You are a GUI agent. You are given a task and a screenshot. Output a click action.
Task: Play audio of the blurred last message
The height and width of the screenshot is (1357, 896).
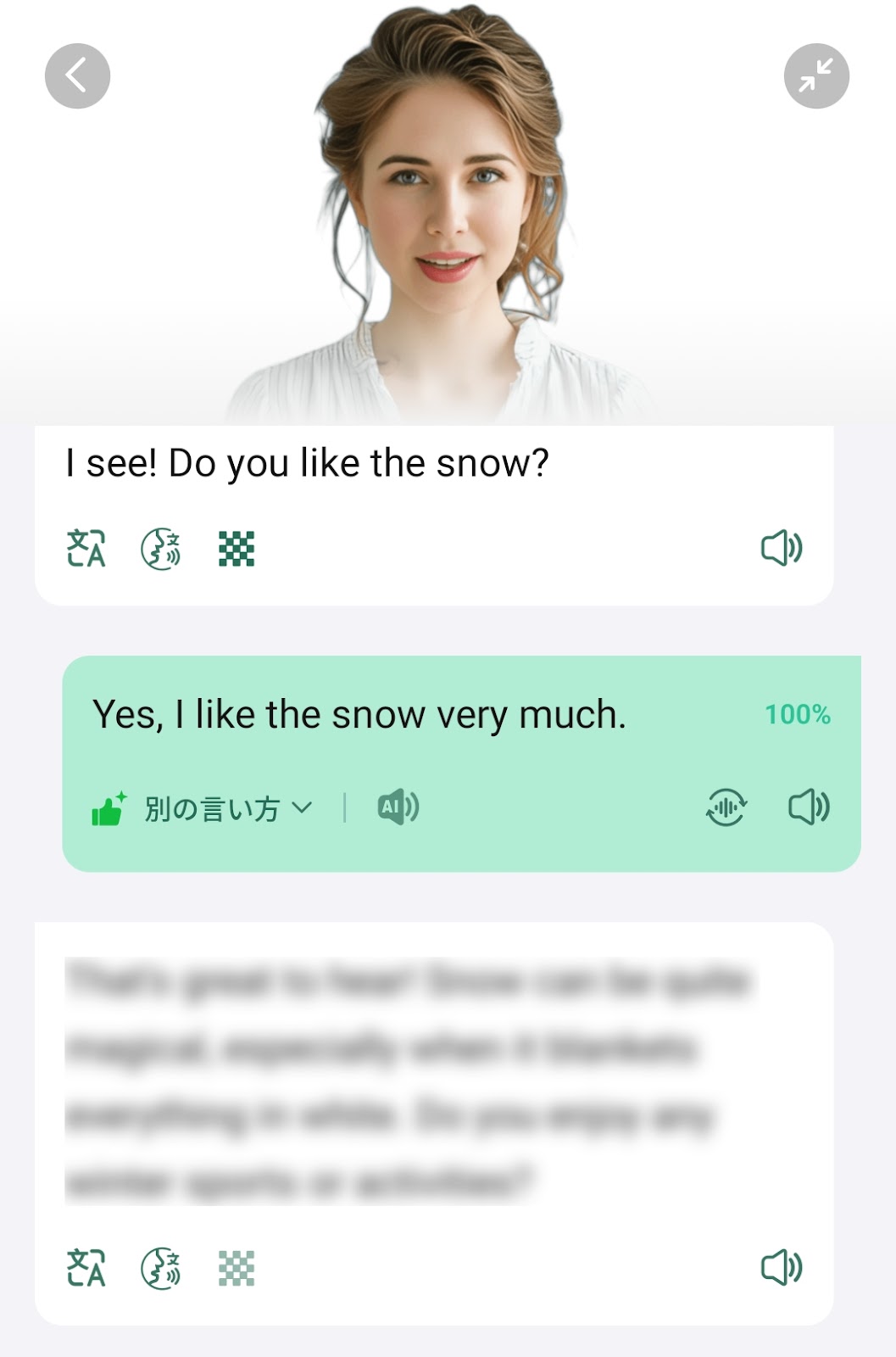(781, 1268)
